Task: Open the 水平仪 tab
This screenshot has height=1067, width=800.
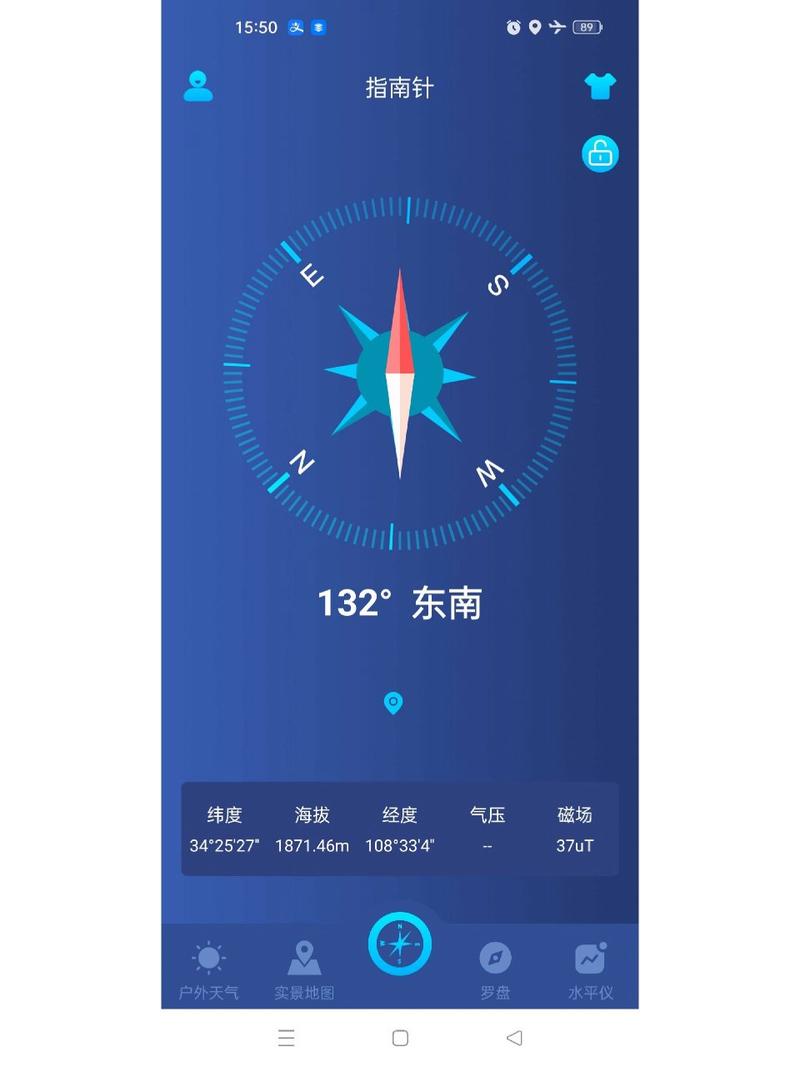Action: coord(590,970)
